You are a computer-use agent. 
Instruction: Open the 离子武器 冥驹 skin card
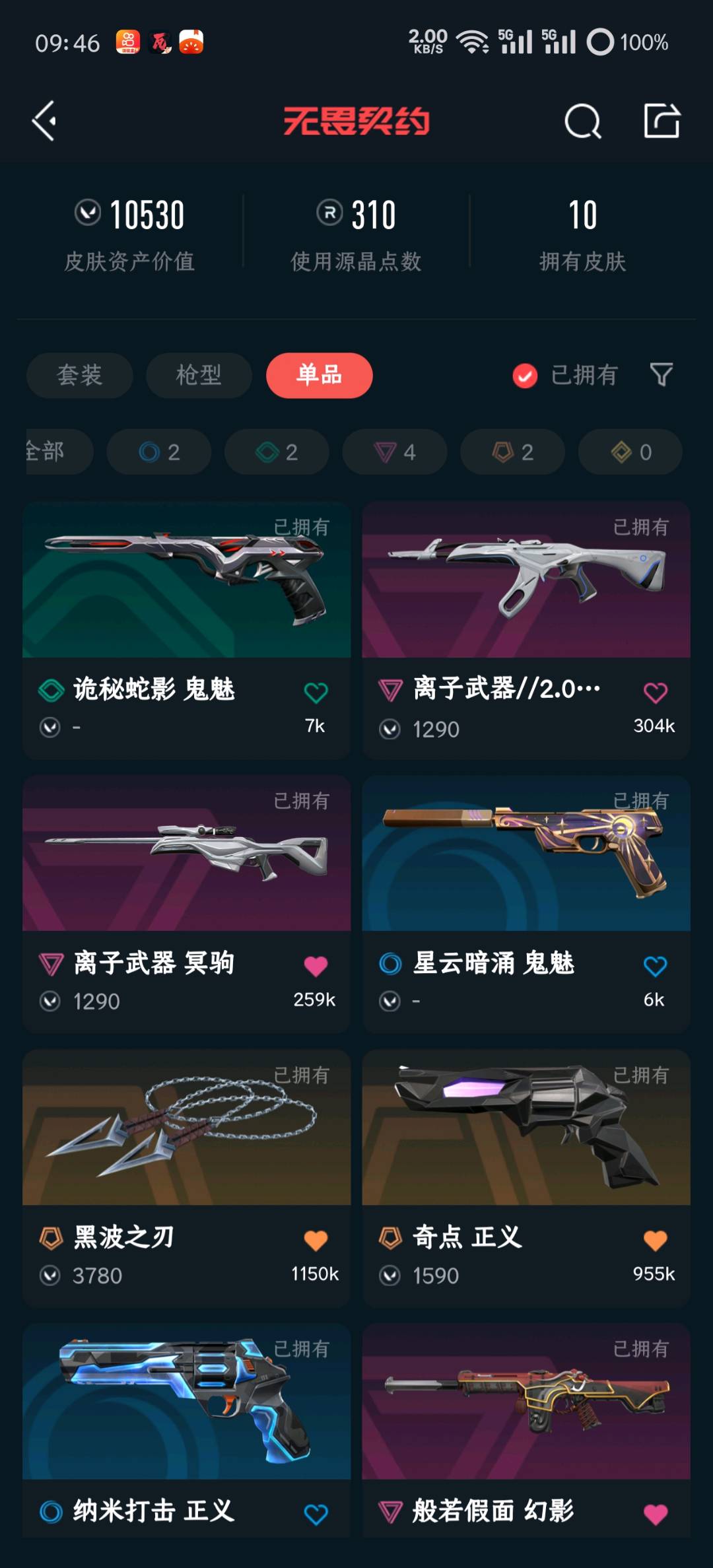click(187, 904)
